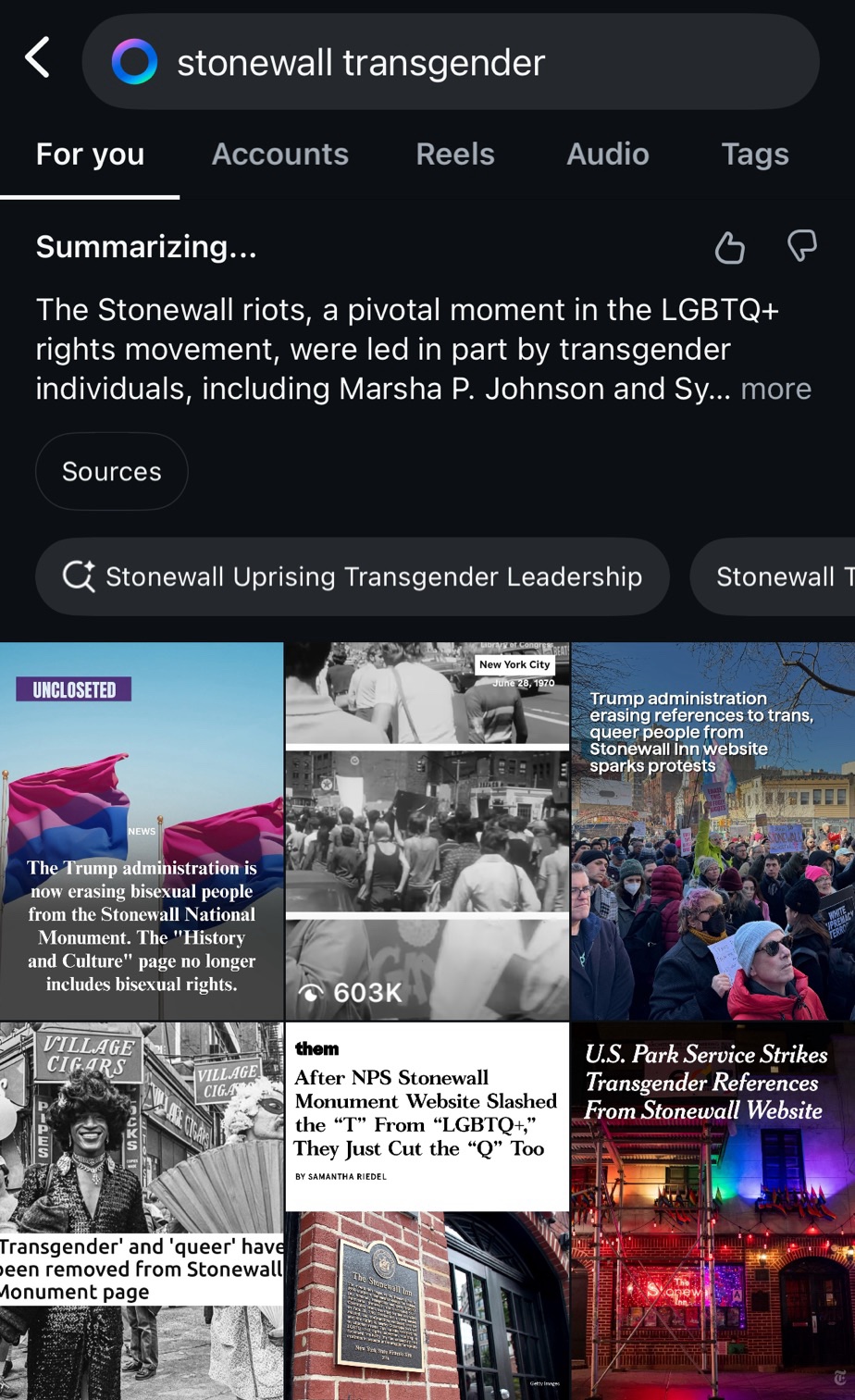The image size is (855, 1400).
Task: Open the them NPS Stonewall article post
Action: pyautogui.click(x=427, y=1210)
